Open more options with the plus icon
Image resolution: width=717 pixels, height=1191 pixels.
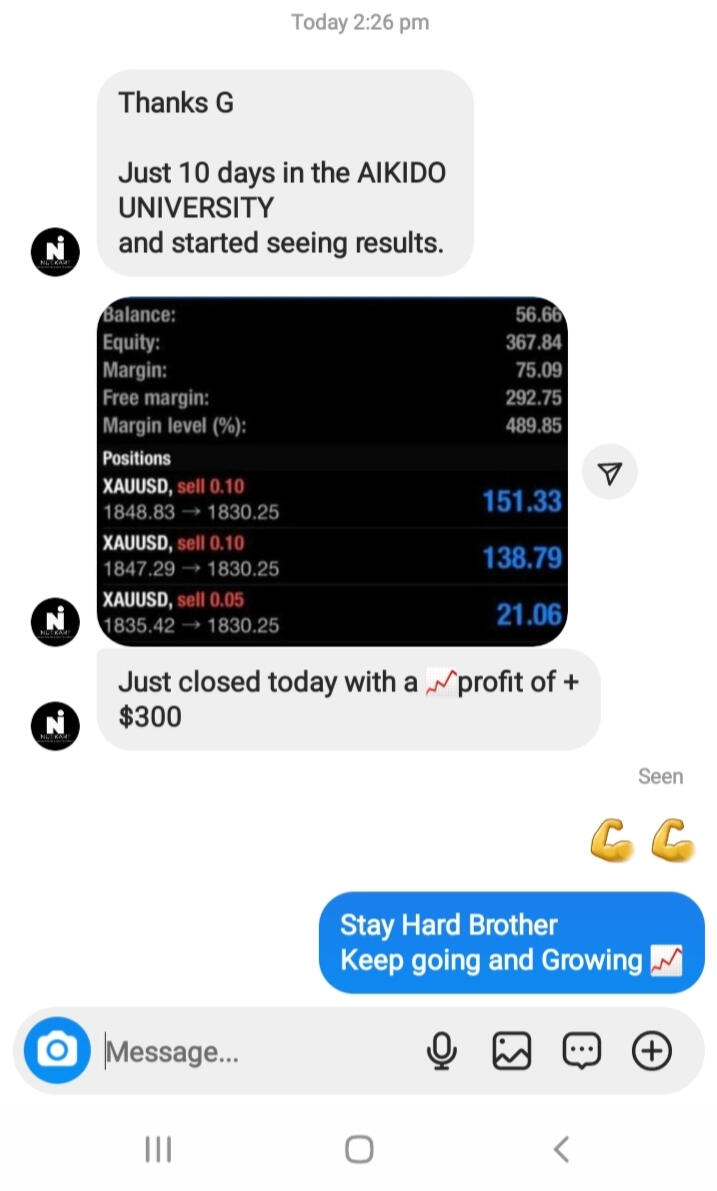(x=652, y=1051)
